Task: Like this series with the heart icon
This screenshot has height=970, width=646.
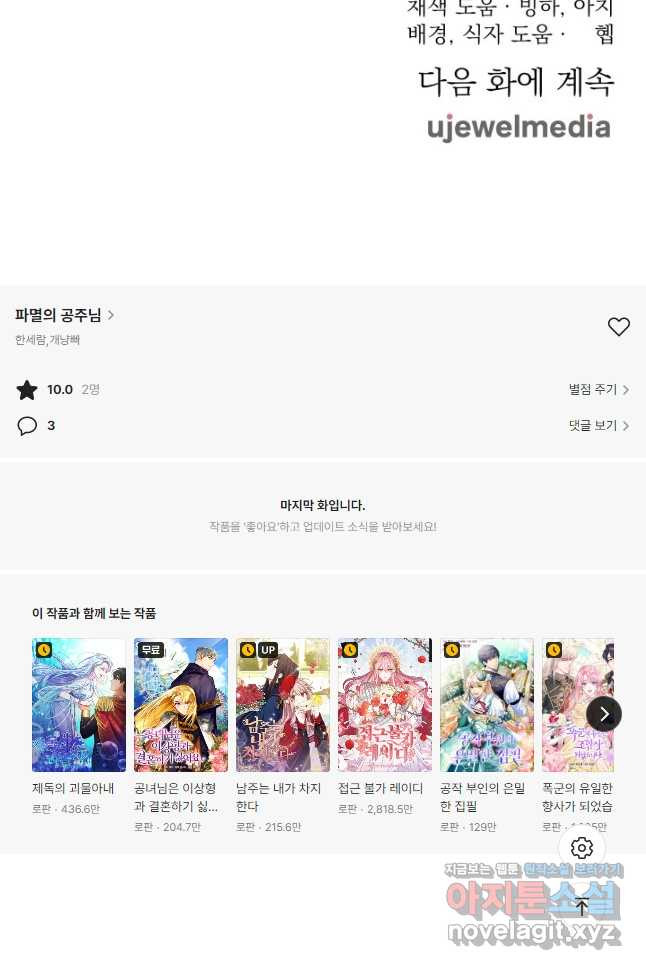Action: point(619,327)
